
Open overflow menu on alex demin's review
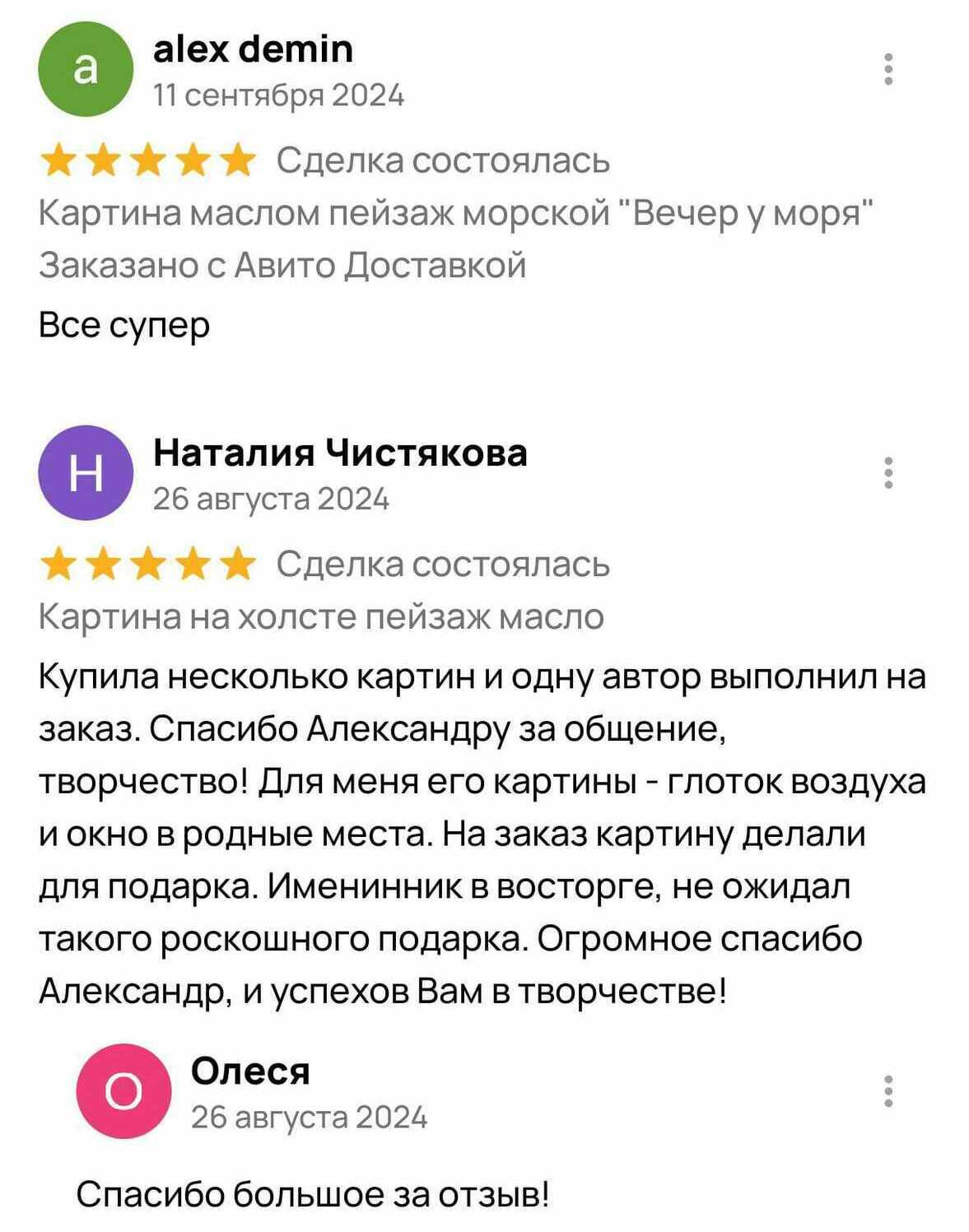[x=888, y=70]
